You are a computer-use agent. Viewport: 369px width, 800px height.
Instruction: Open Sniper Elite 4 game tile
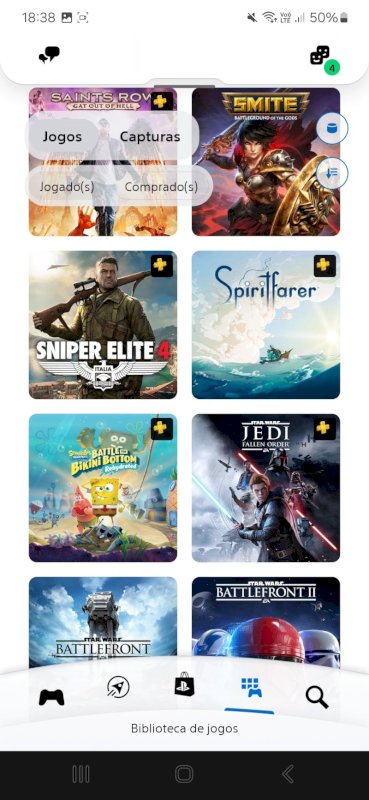click(x=103, y=324)
